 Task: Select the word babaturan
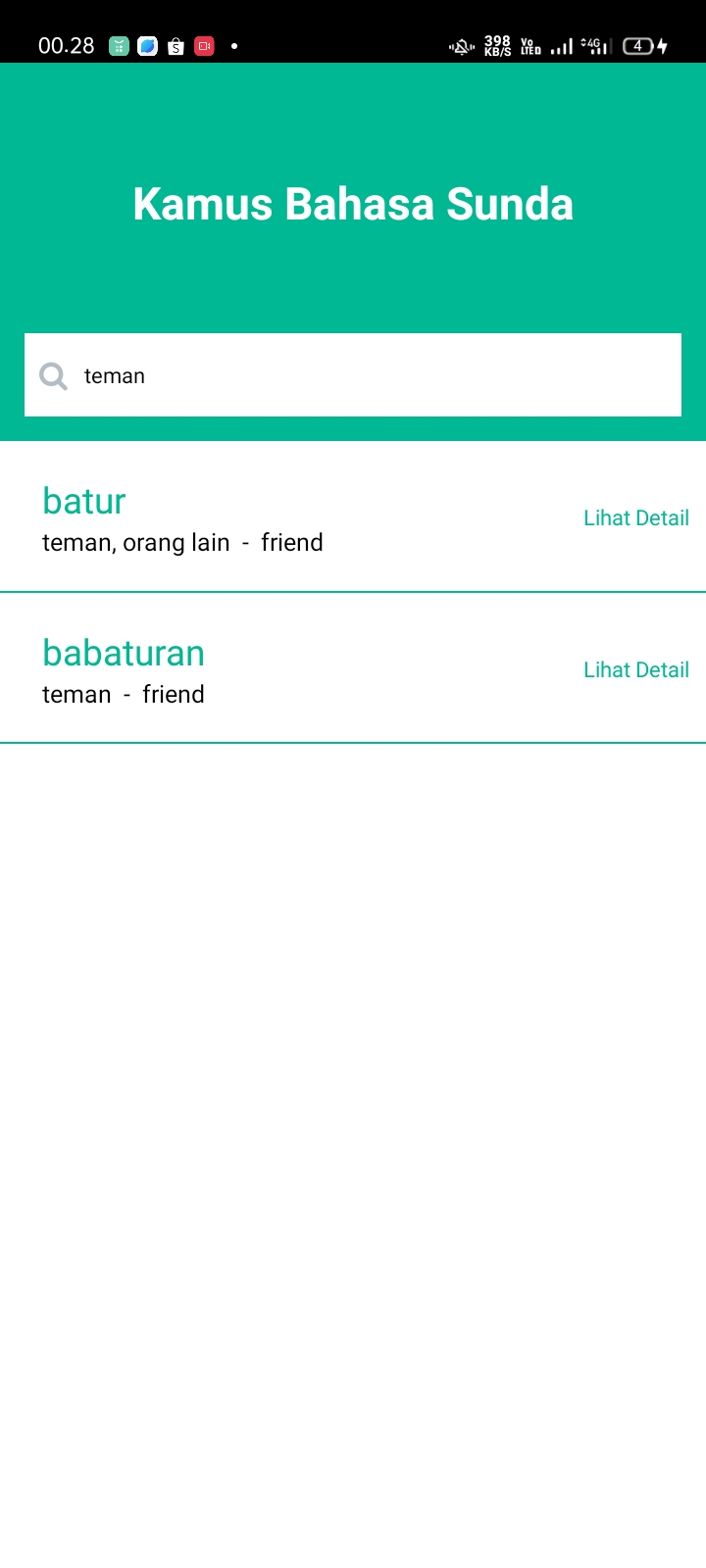coord(123,653)
